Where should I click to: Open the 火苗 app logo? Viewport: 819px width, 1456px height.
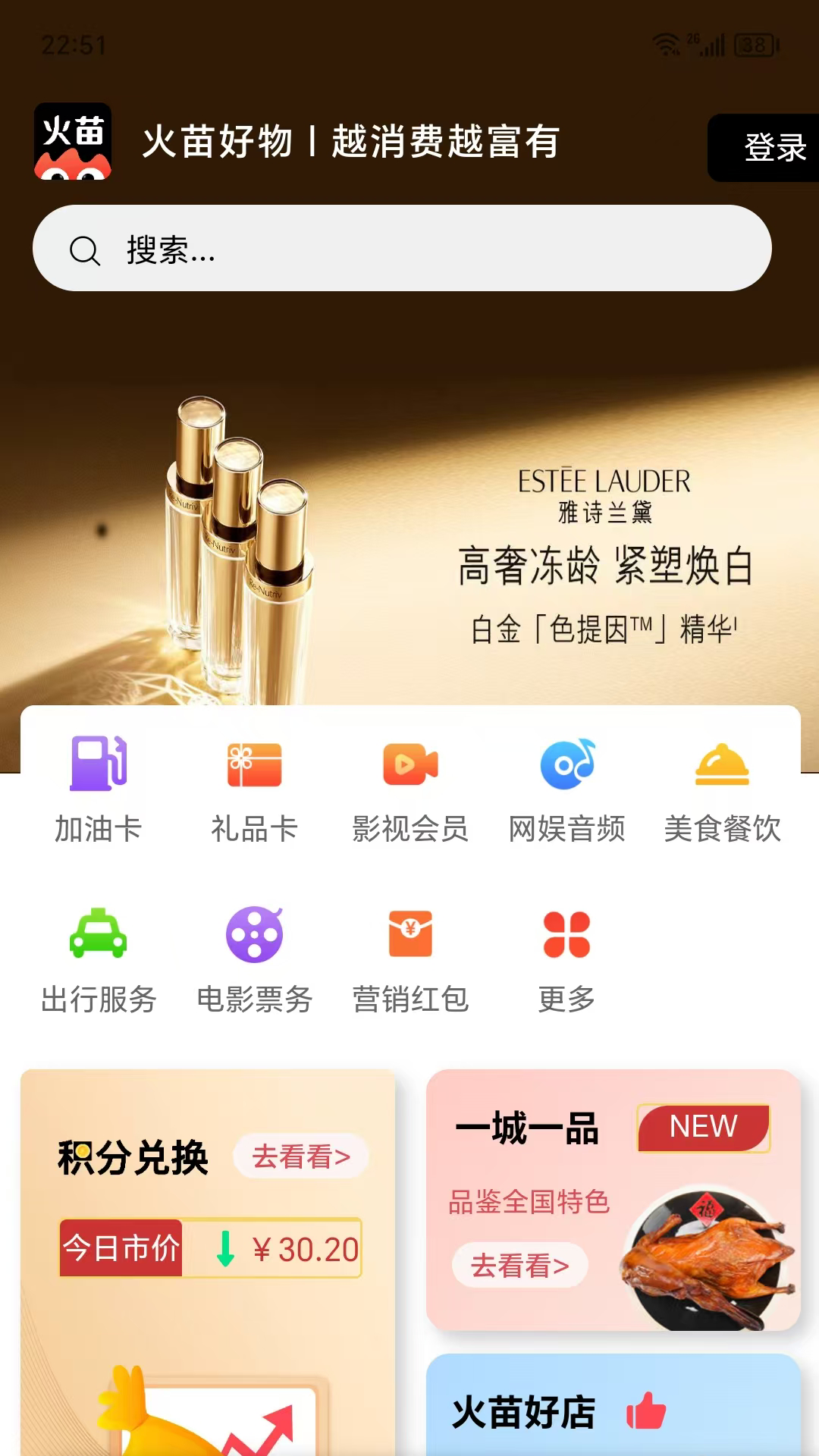pyautogui.click(x=74, y=144)
